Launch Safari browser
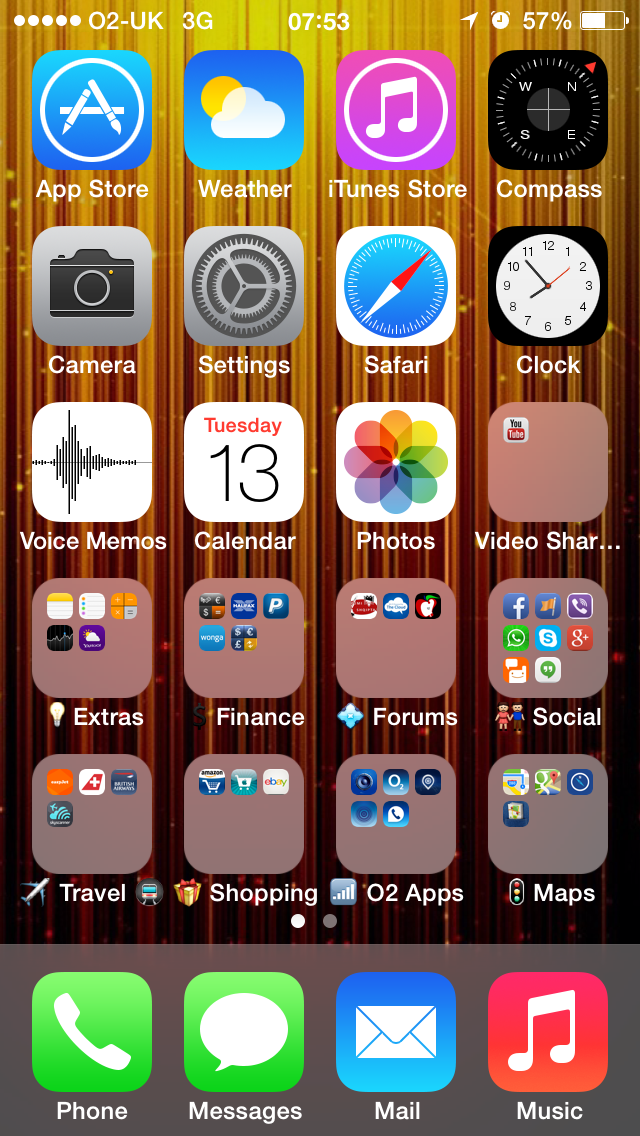This screenshot has width=640, height=1136. point(396,286)
